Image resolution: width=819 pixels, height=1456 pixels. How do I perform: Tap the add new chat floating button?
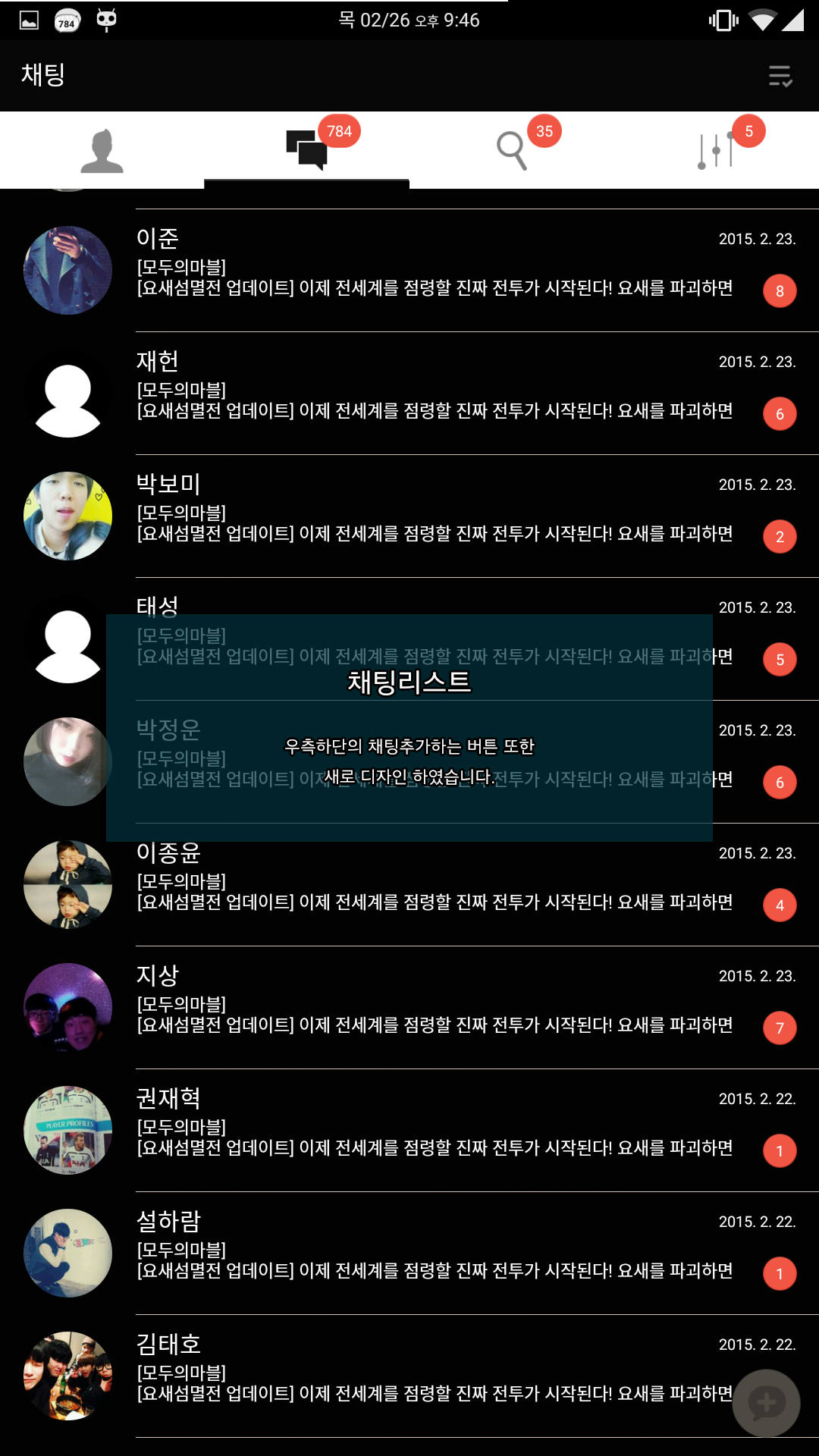pyautogui.click(x=766, y=1403)
